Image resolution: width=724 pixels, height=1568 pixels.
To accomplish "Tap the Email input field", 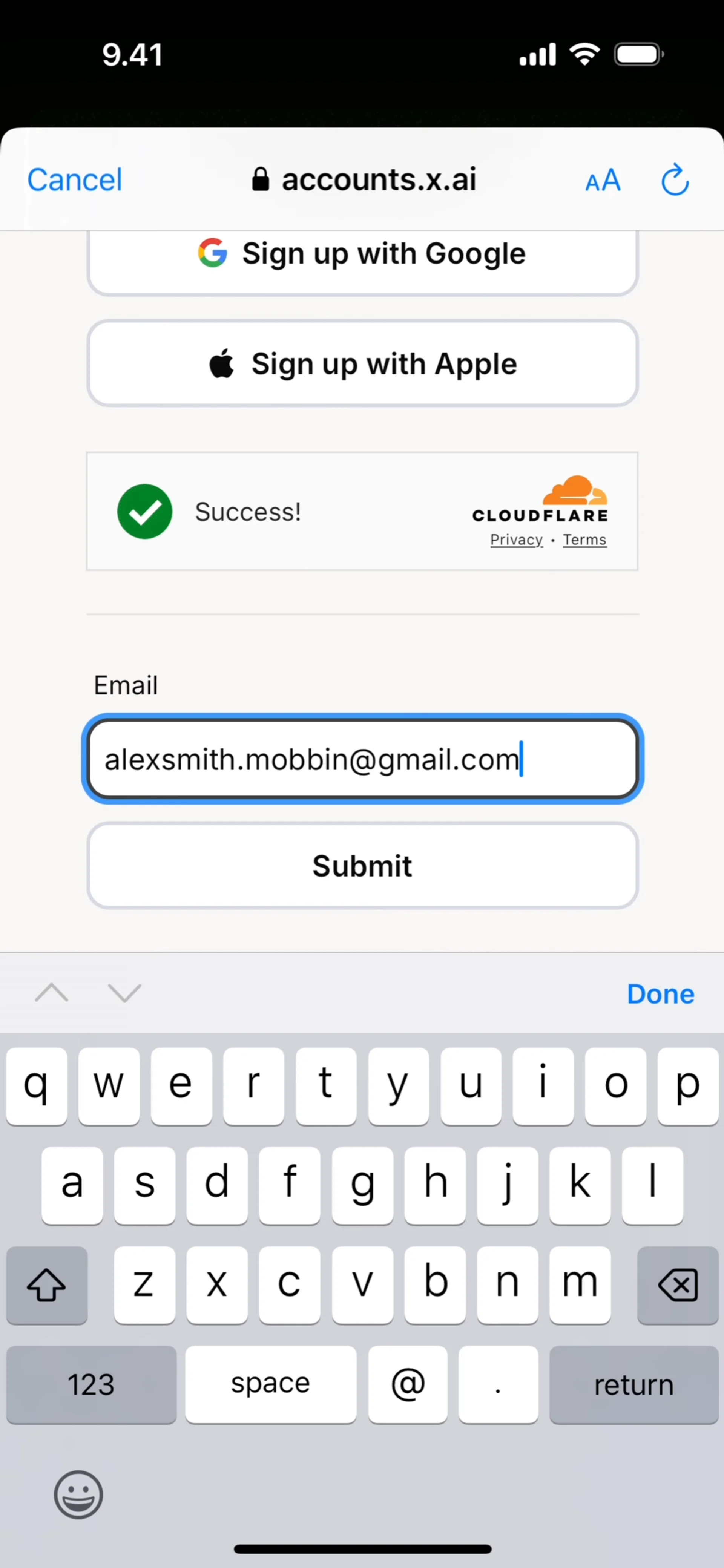I will click(x=362, y=759).
